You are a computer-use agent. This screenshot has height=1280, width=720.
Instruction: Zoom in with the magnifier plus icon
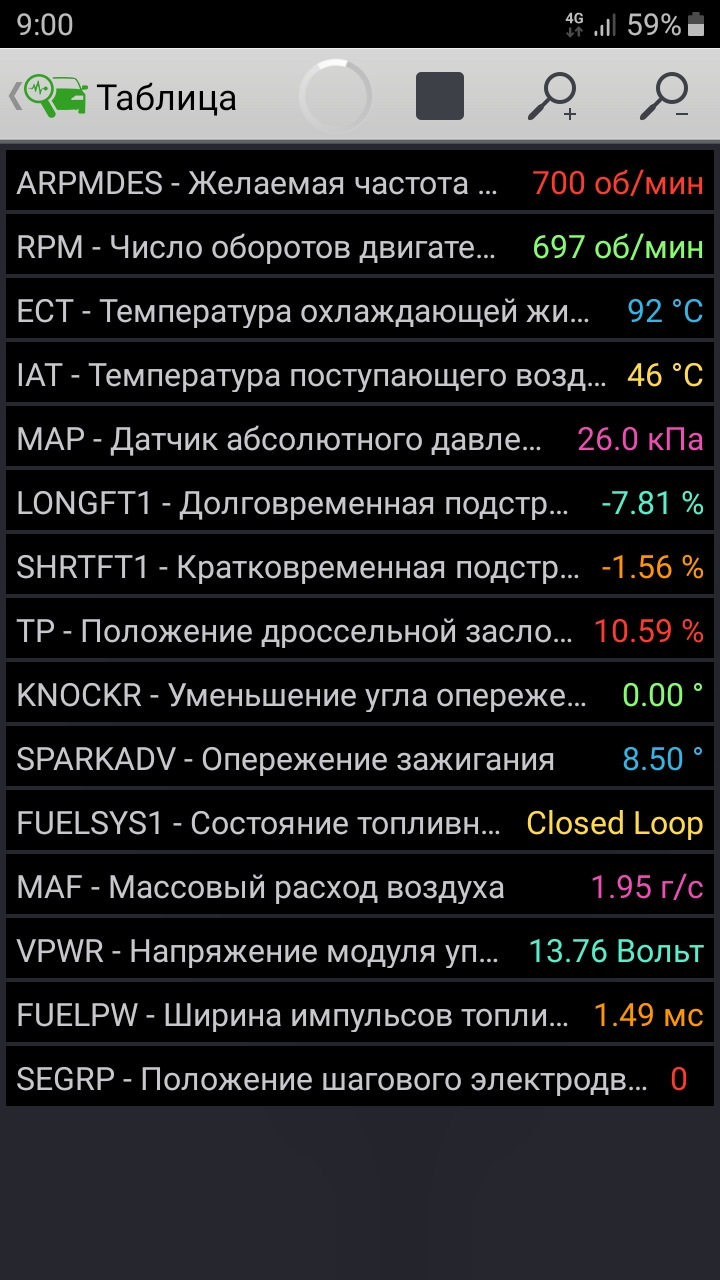[553, 97]
